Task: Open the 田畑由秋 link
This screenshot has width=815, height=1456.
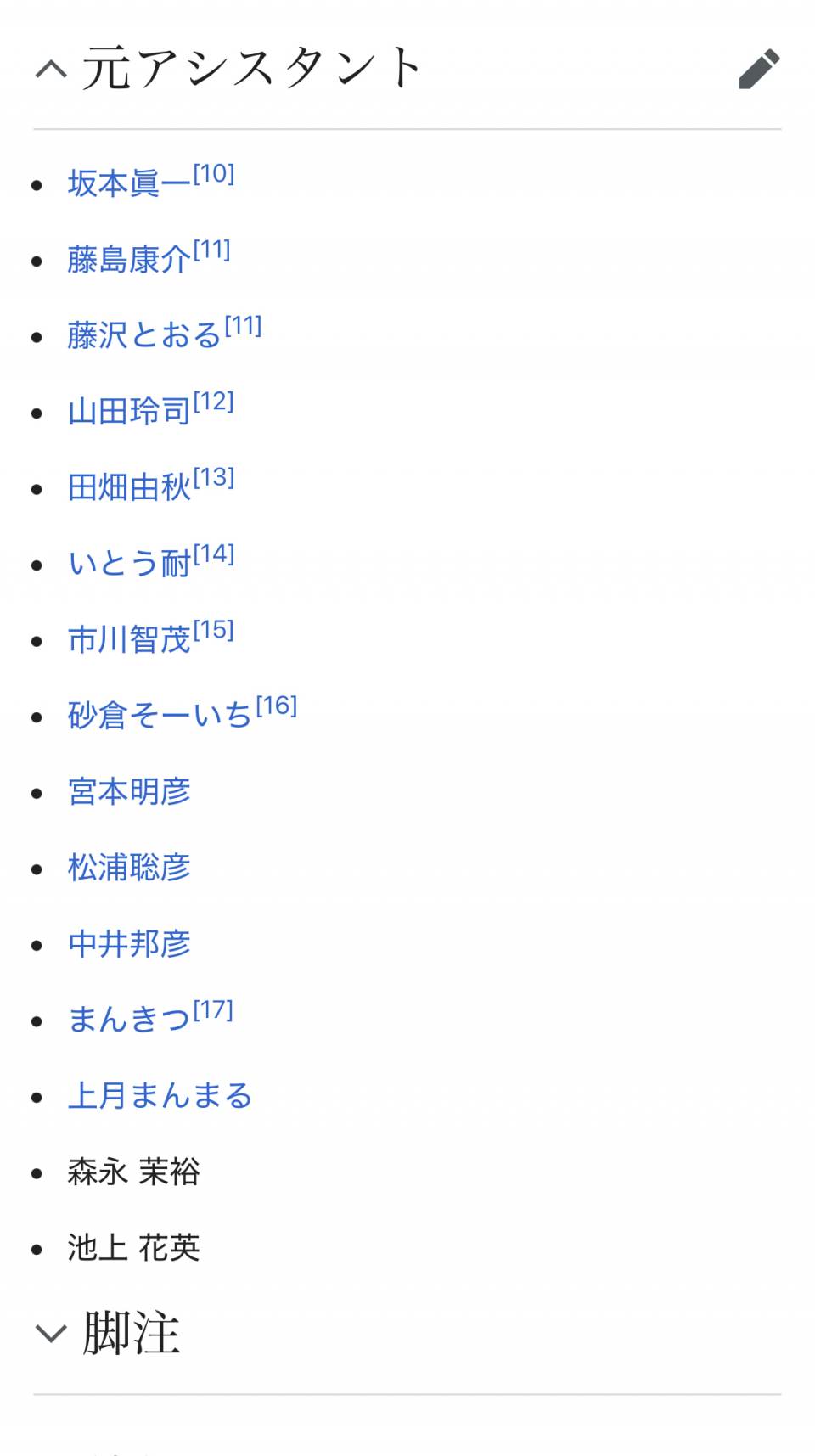Action: [129, 487]
